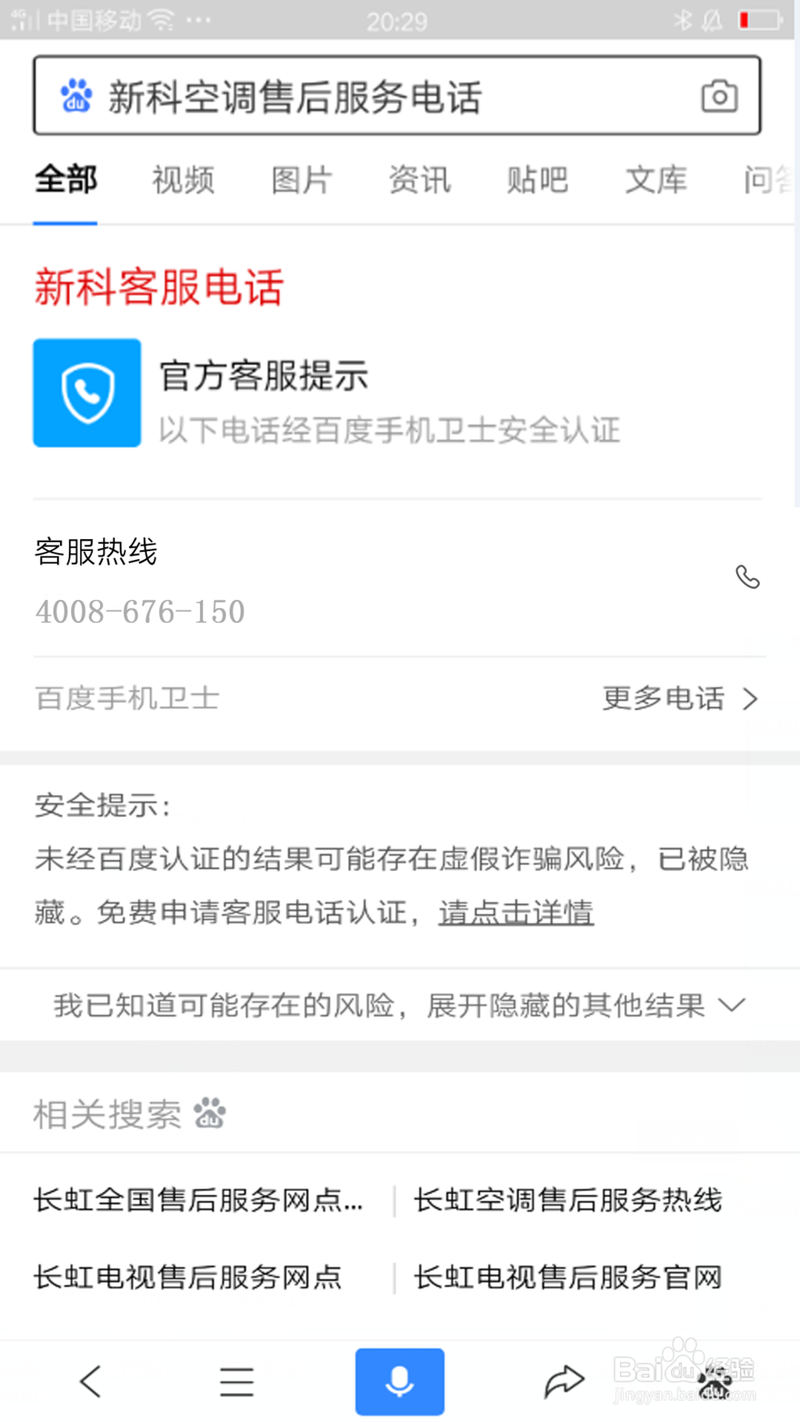Image resolution: width=800 pixels, height=1422 pixels.
Task: Open the 贴吧 tab
Action: (x=537, y=180)
